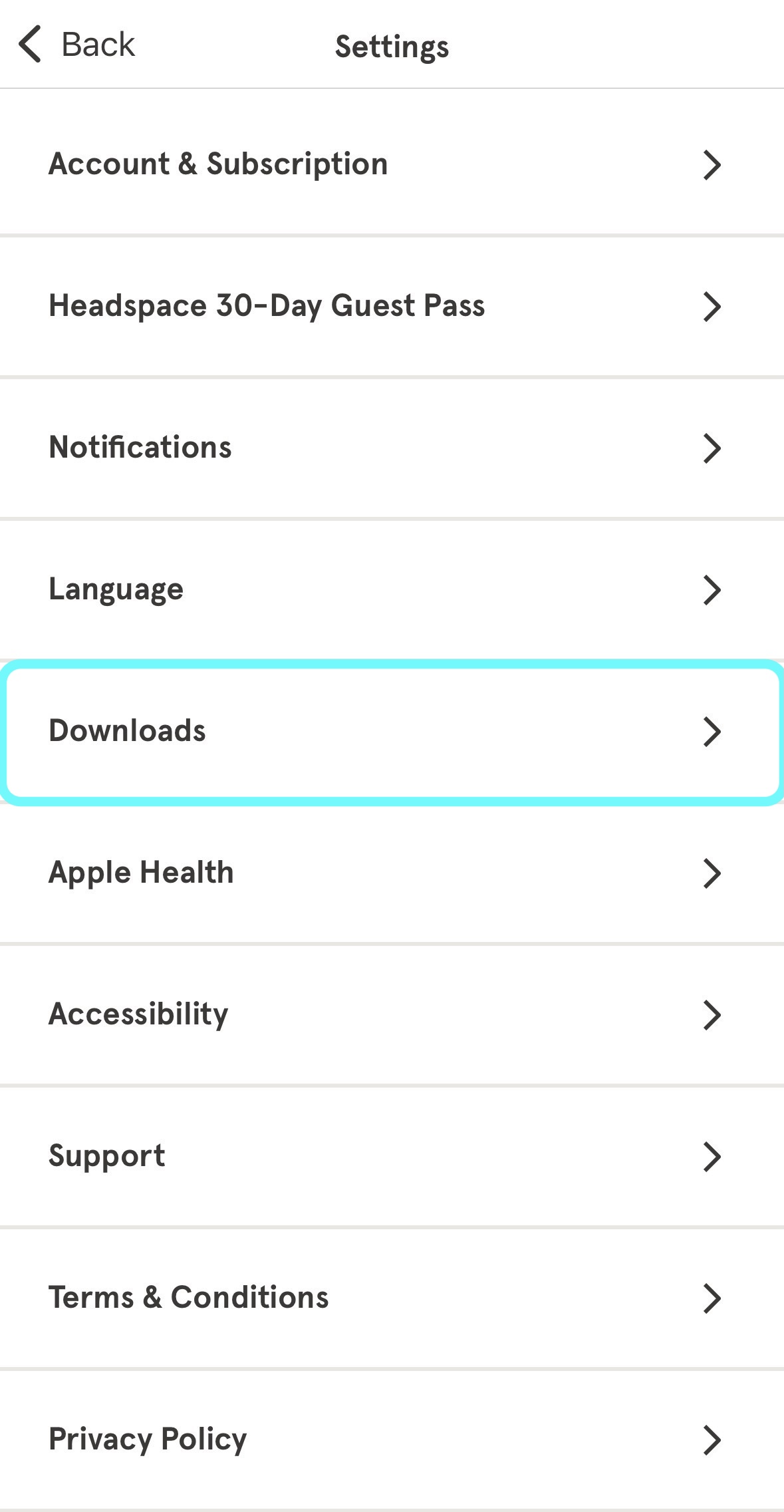This screenshot has height=1512, width=784.
Task: Select the Language row
Action: click(x=392, y=589)
